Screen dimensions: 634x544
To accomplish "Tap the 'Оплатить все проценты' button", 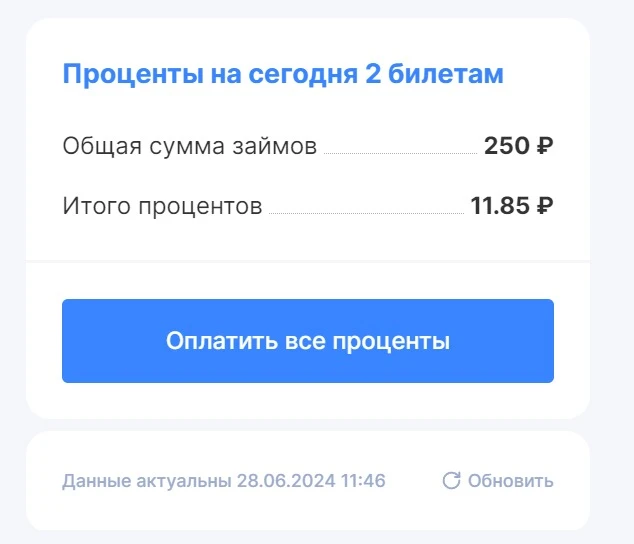I will click(x=307, y=341).
